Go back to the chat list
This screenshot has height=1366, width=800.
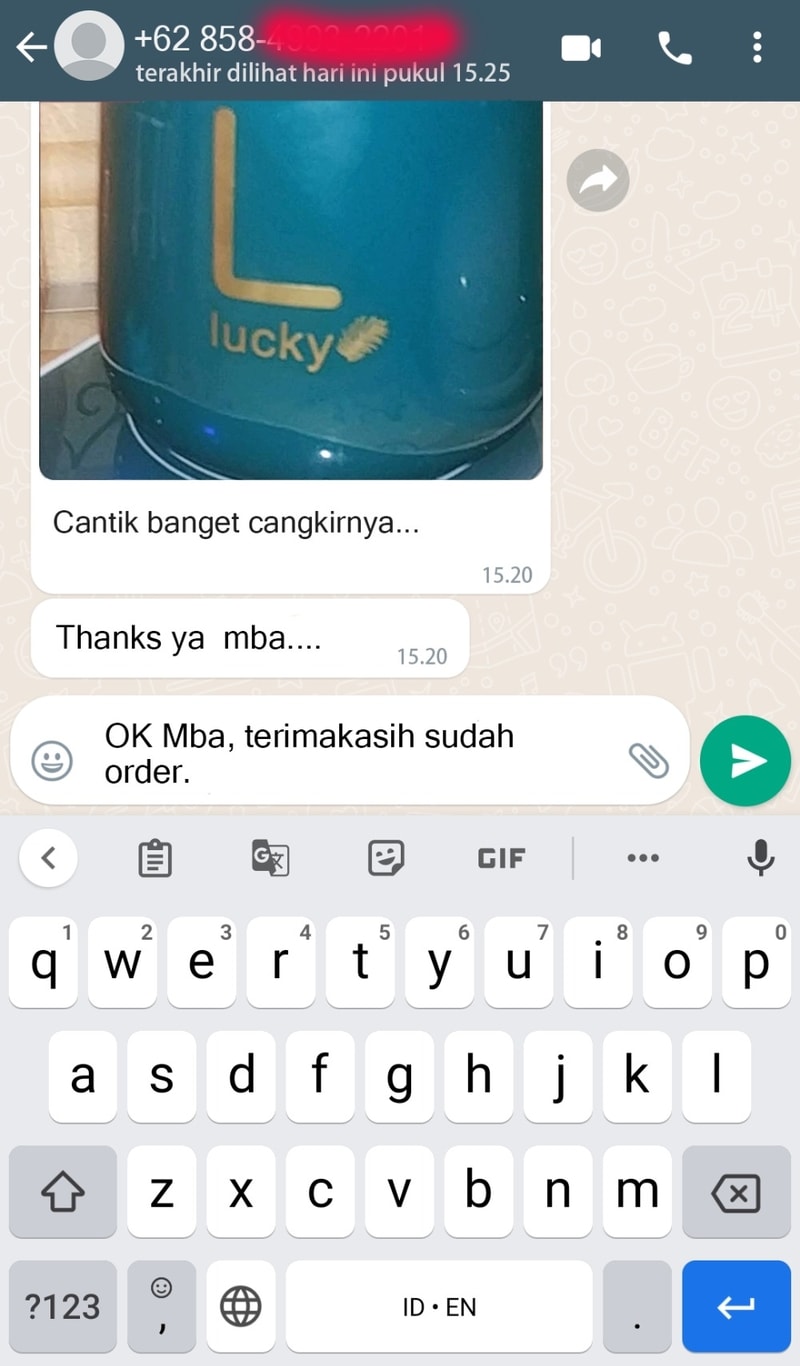[x=32, y=48]
